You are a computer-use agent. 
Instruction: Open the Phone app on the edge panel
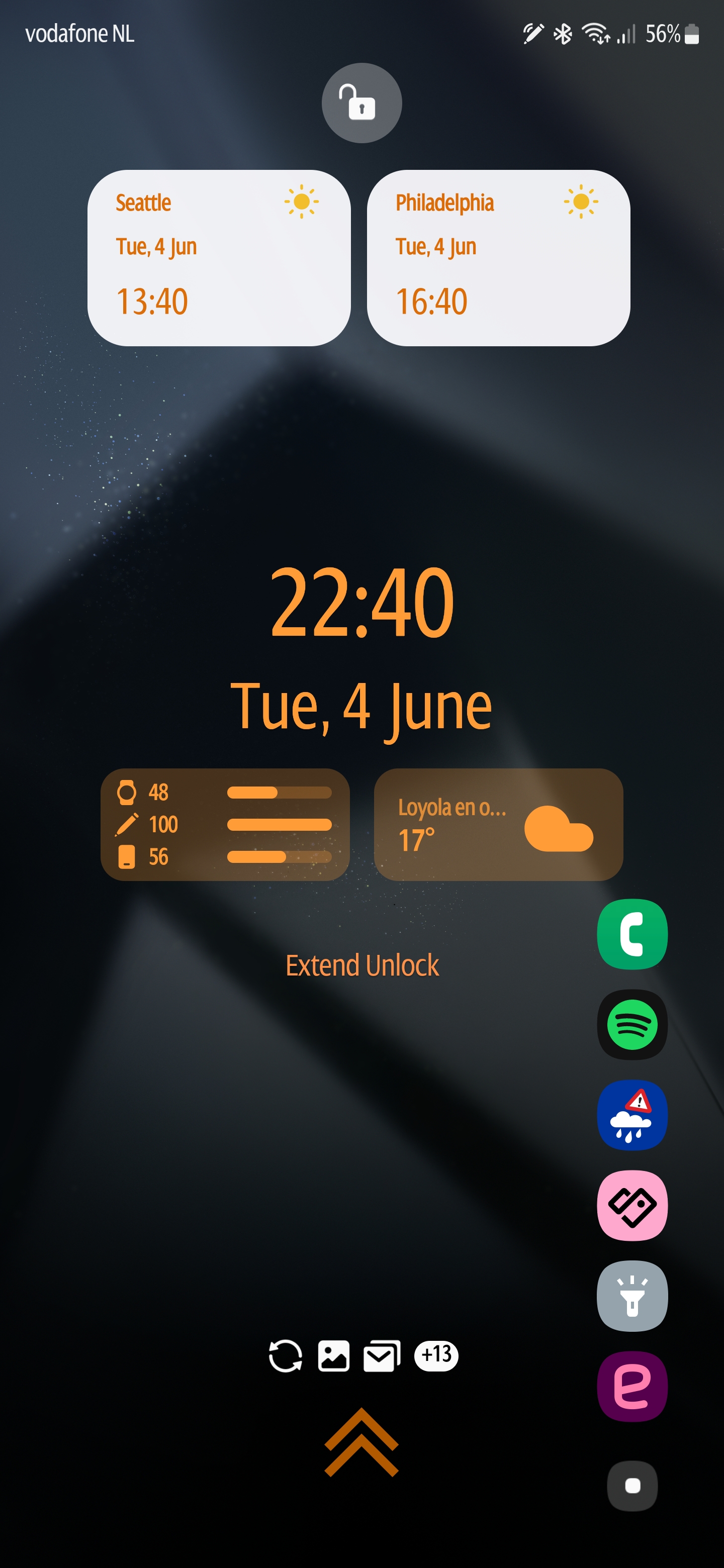click(x=632, y=934)
